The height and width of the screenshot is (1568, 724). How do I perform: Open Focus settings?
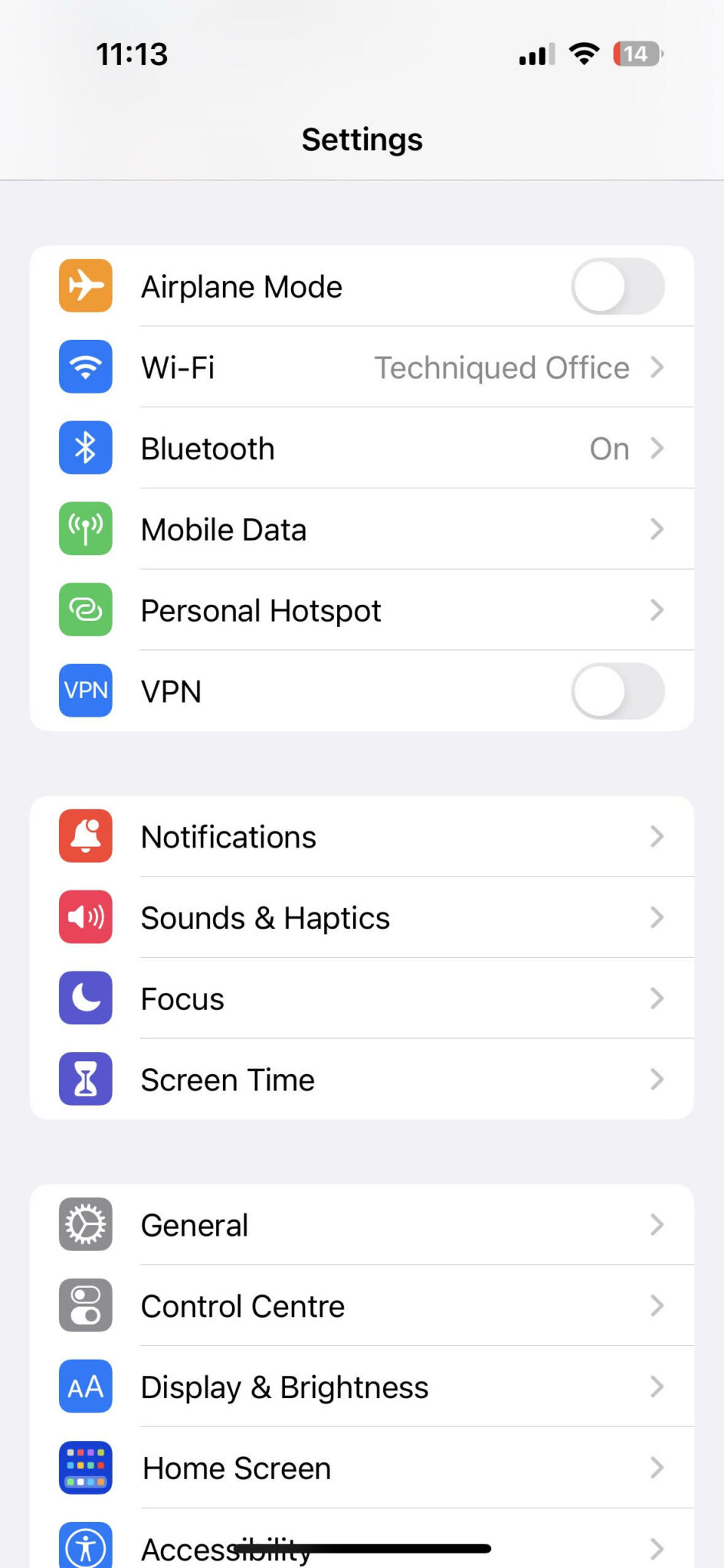coord(362,999)
